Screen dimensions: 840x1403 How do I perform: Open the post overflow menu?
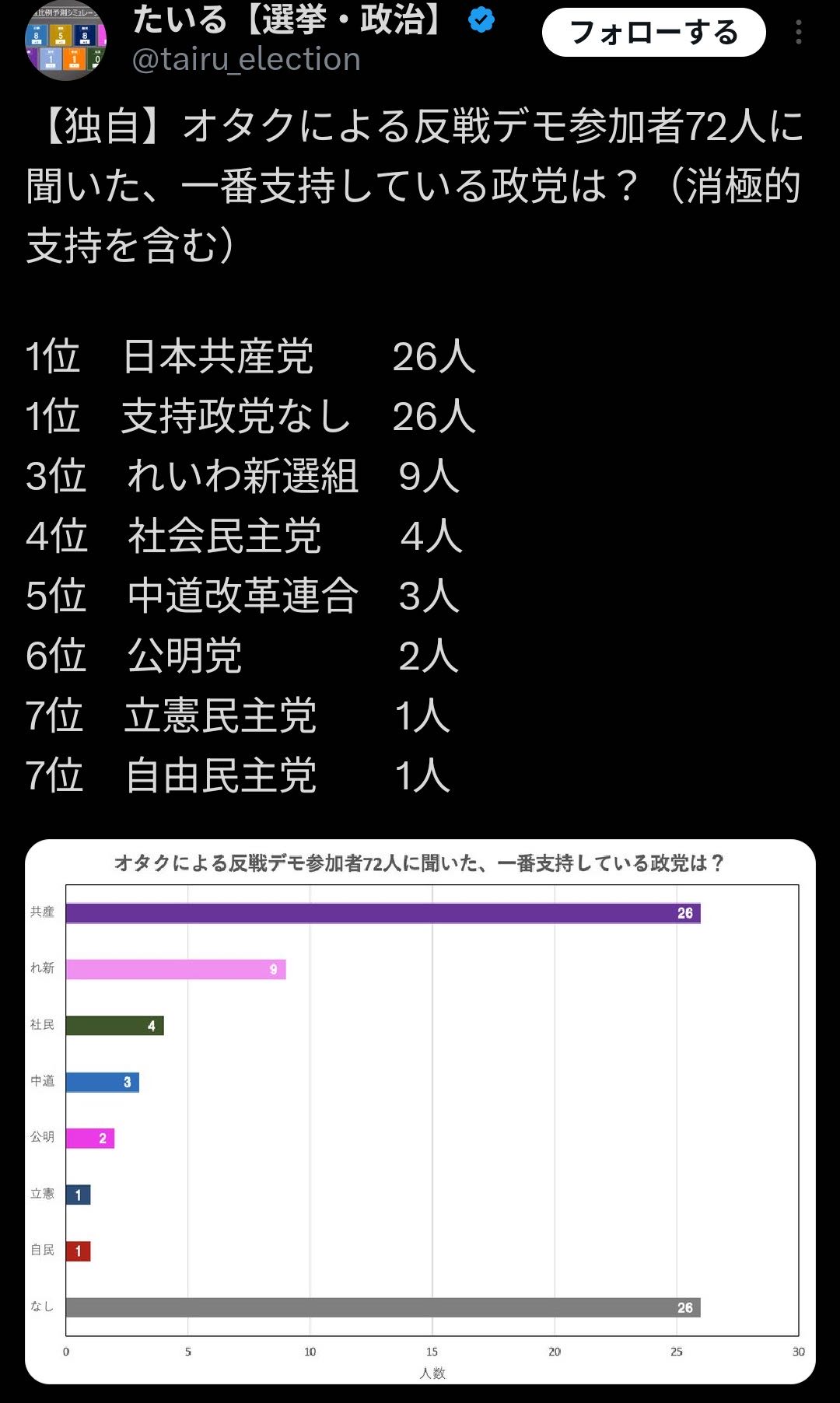[x=799, y=33]
